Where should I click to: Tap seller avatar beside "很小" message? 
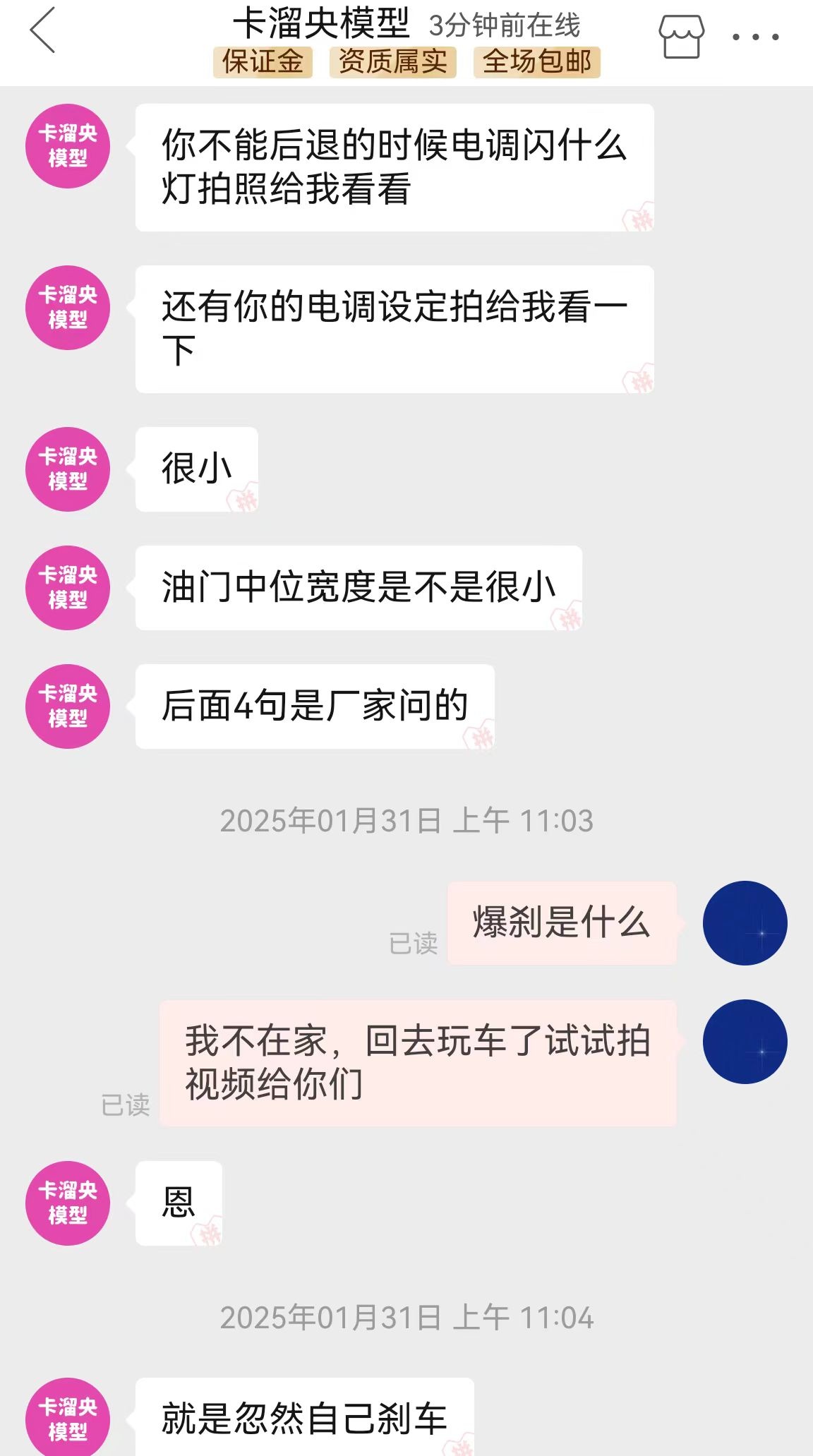click(x=68, y=469)
